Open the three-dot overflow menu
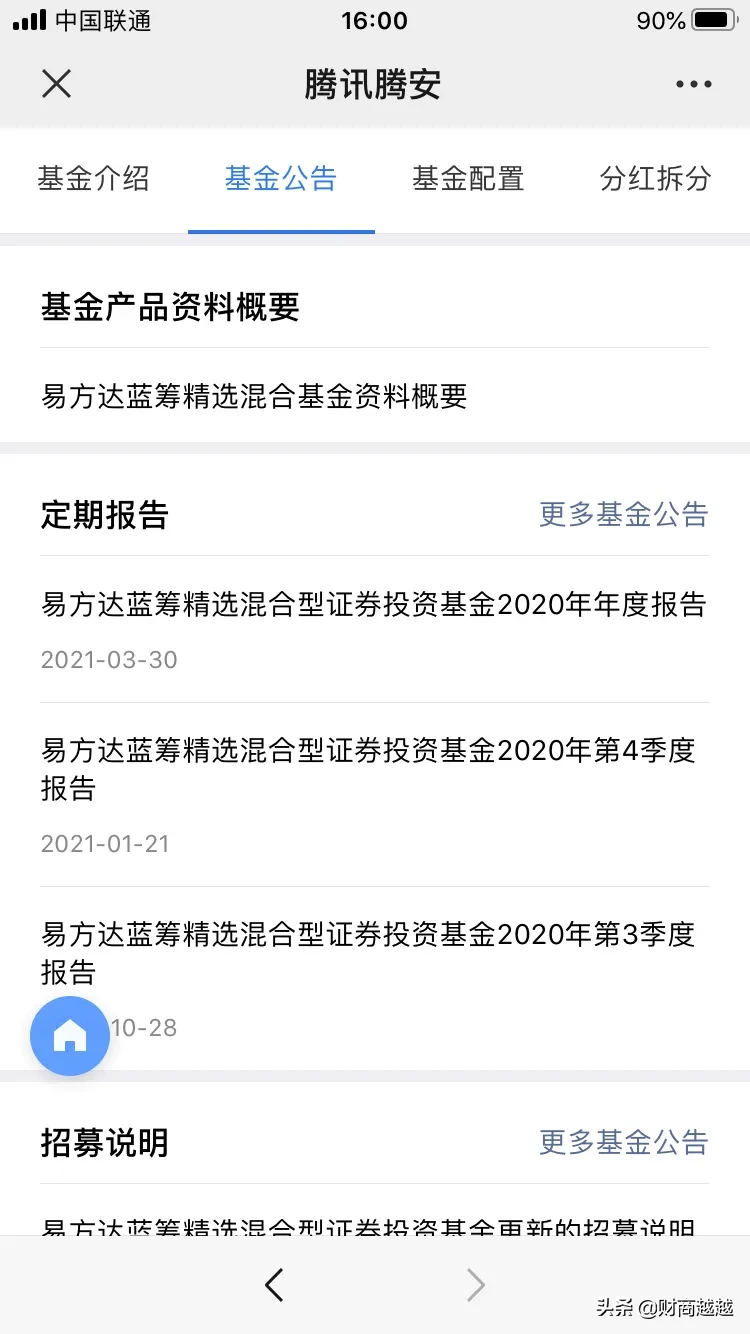Image resolution: width=750 pixels, height=1334 pixels. click(693, 85)
